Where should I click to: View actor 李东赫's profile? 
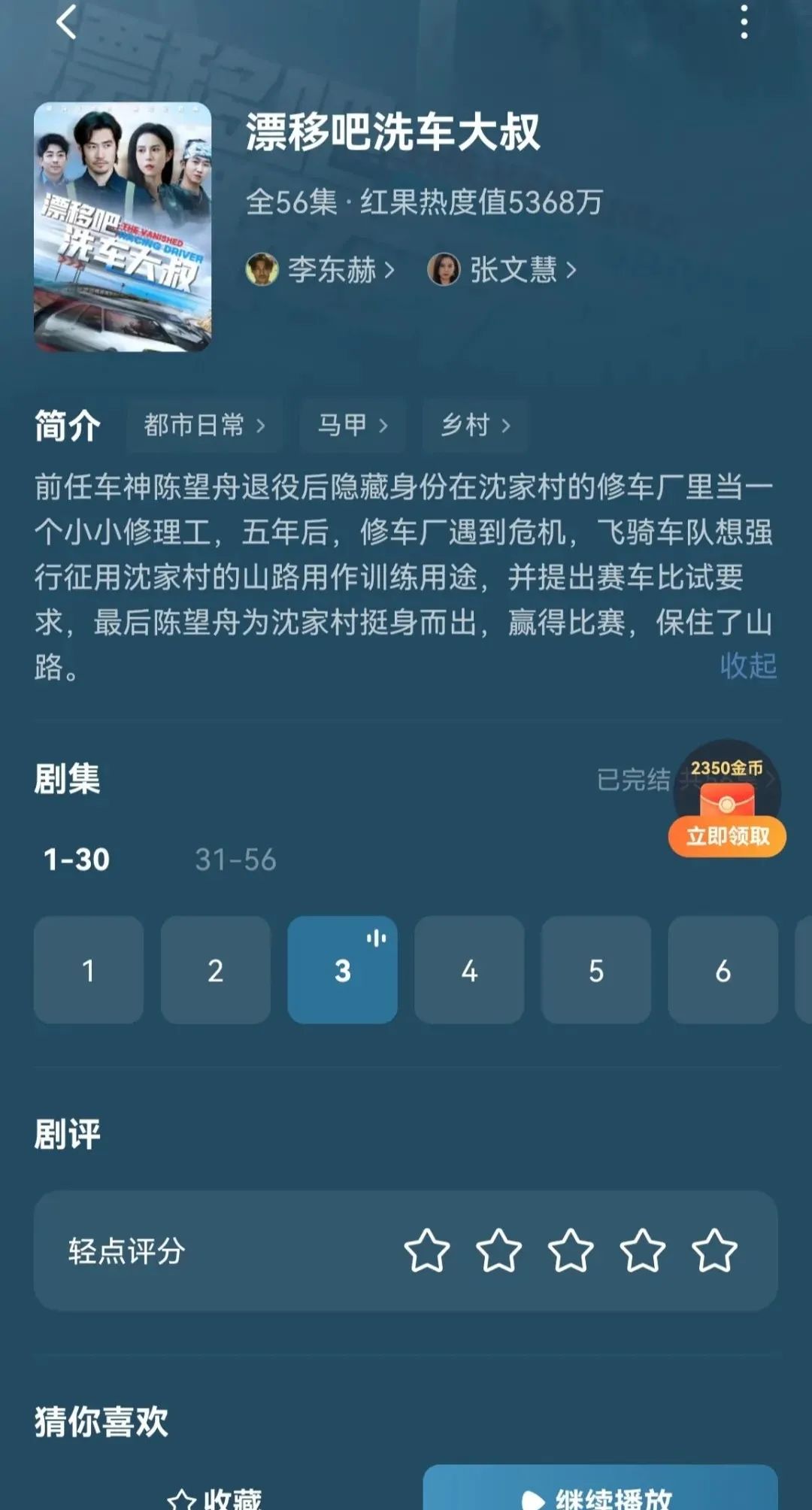[x=320, y=269]
